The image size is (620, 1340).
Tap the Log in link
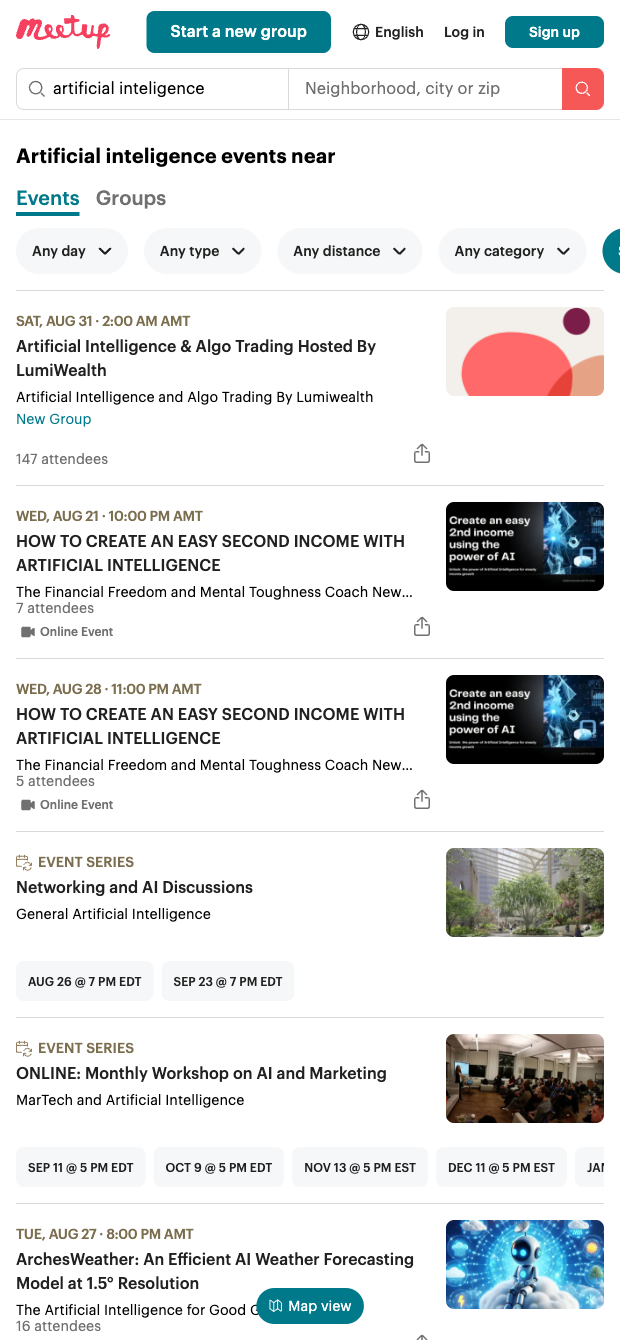click(464, 32)
